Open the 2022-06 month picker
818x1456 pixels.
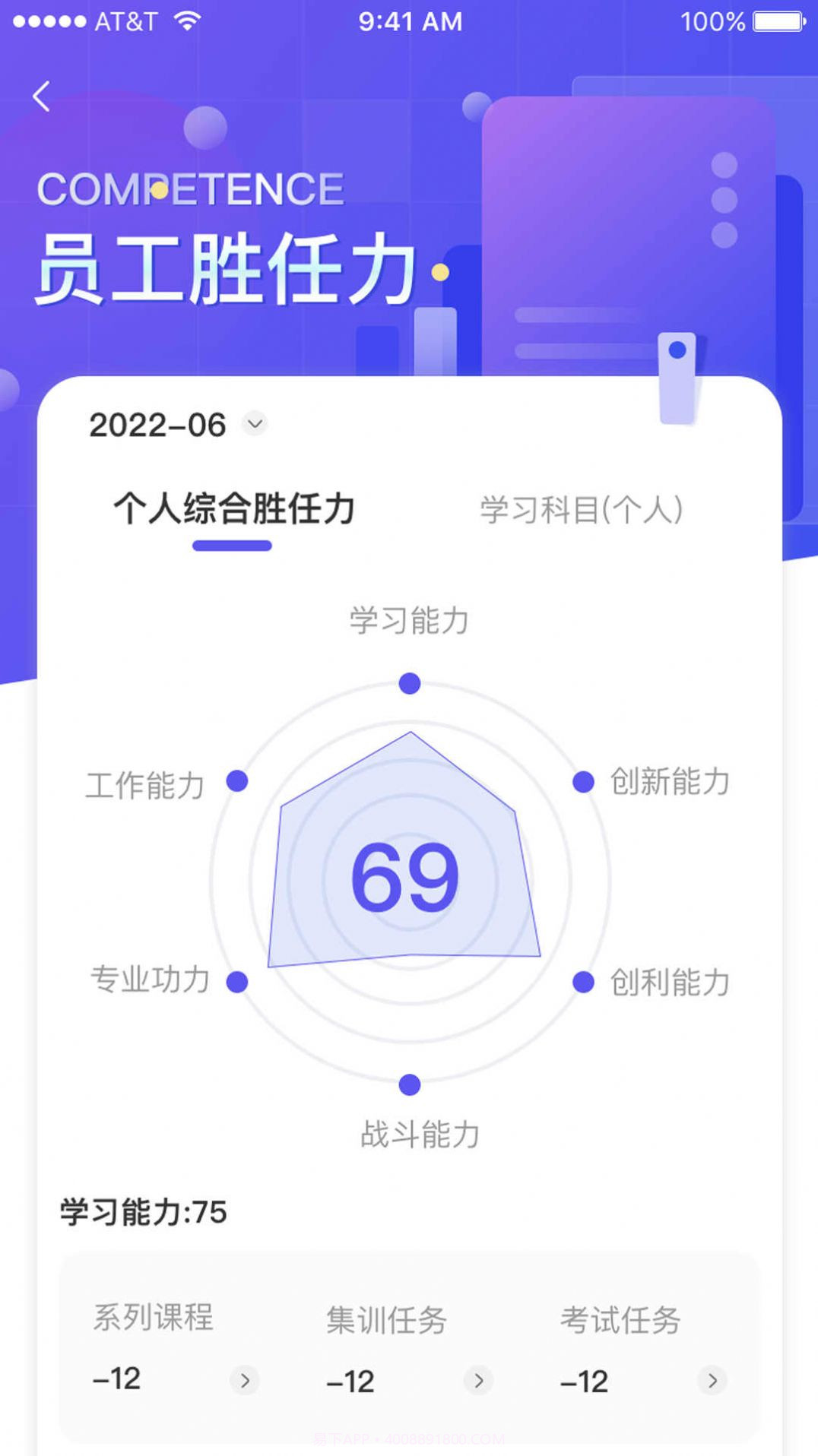[x=173, y=426]
